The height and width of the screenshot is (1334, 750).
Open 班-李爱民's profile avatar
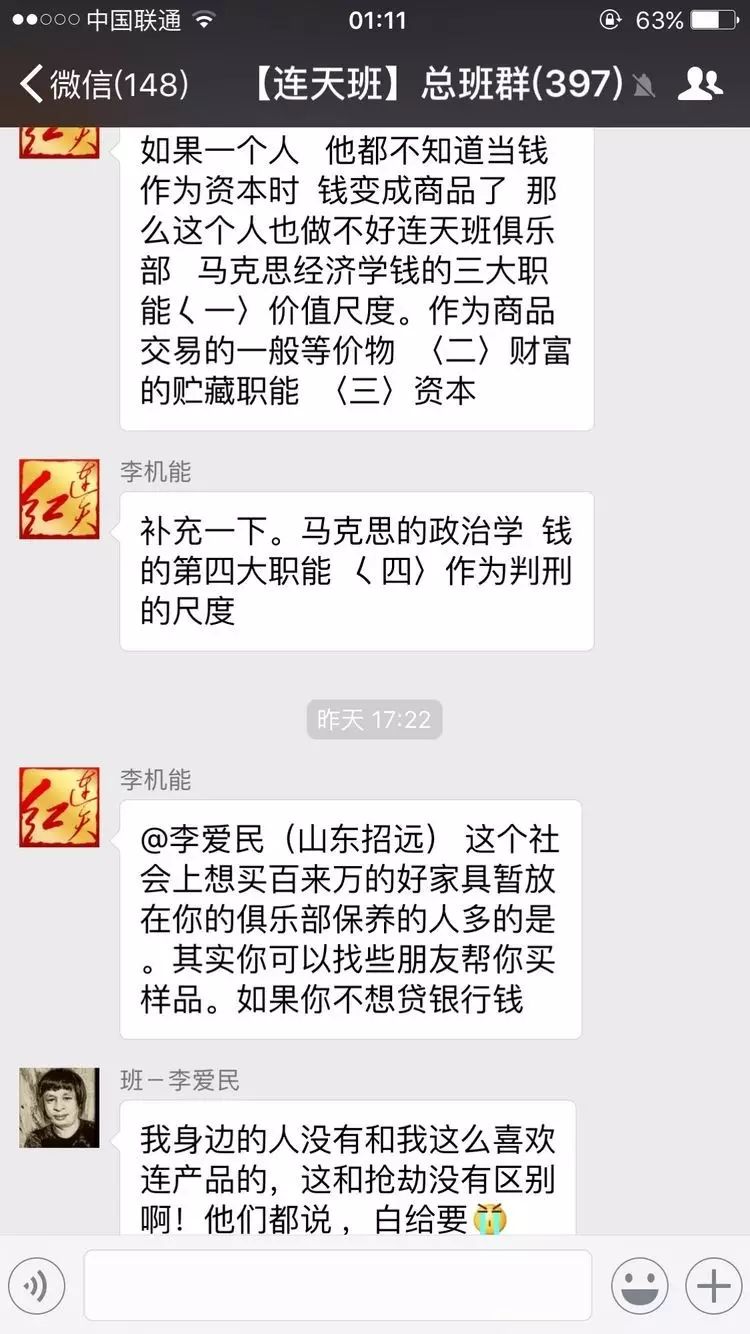(59, 1107)
